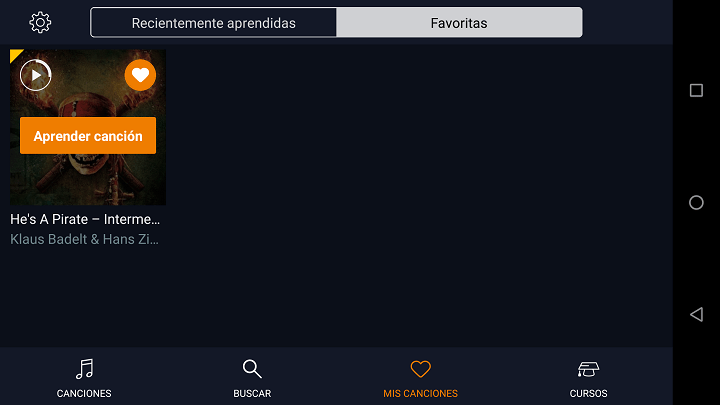
Task: Tap Aprender canción button
Action: click(88, 136)
